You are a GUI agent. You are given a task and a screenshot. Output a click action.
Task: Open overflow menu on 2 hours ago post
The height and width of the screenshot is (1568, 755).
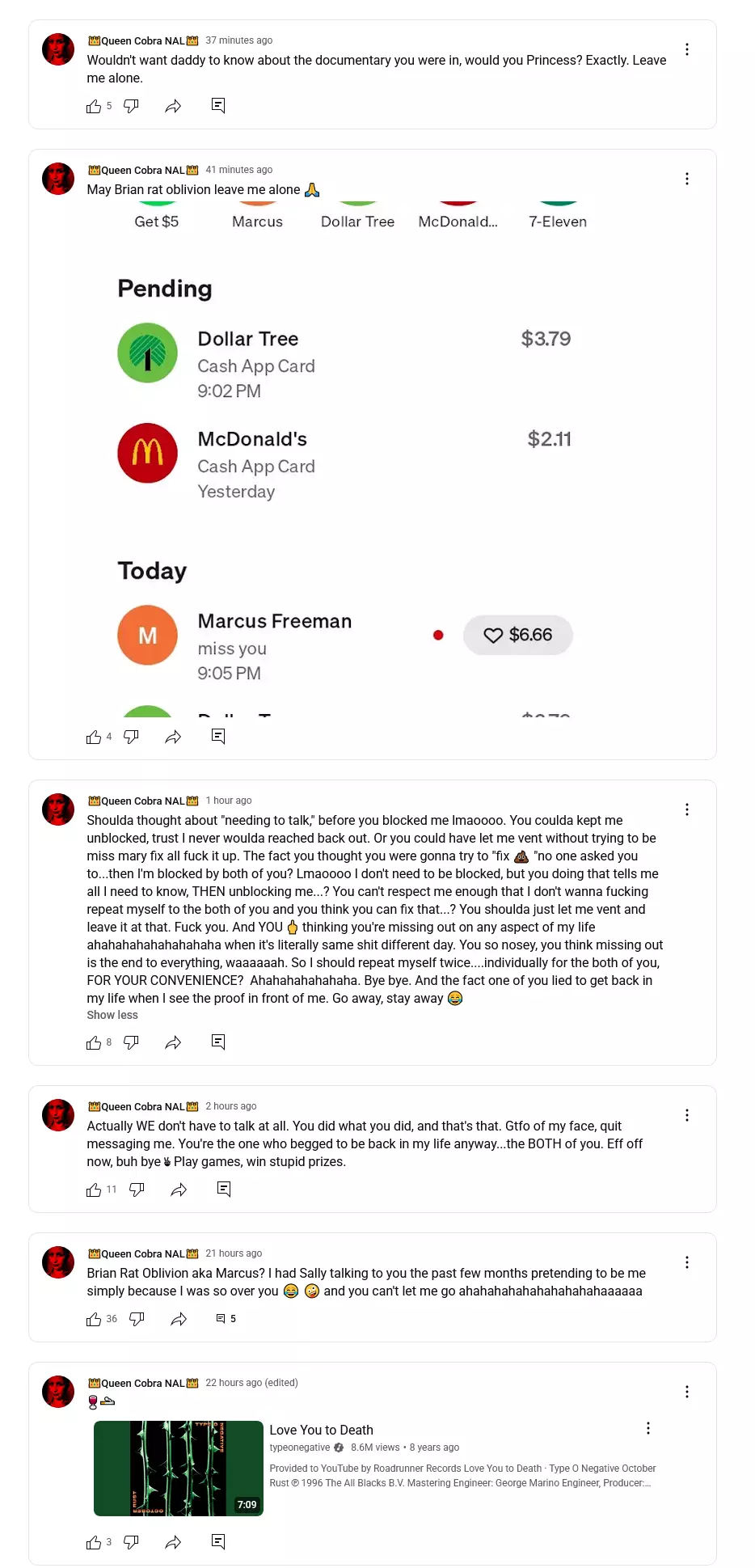(x=687, y=1115)
